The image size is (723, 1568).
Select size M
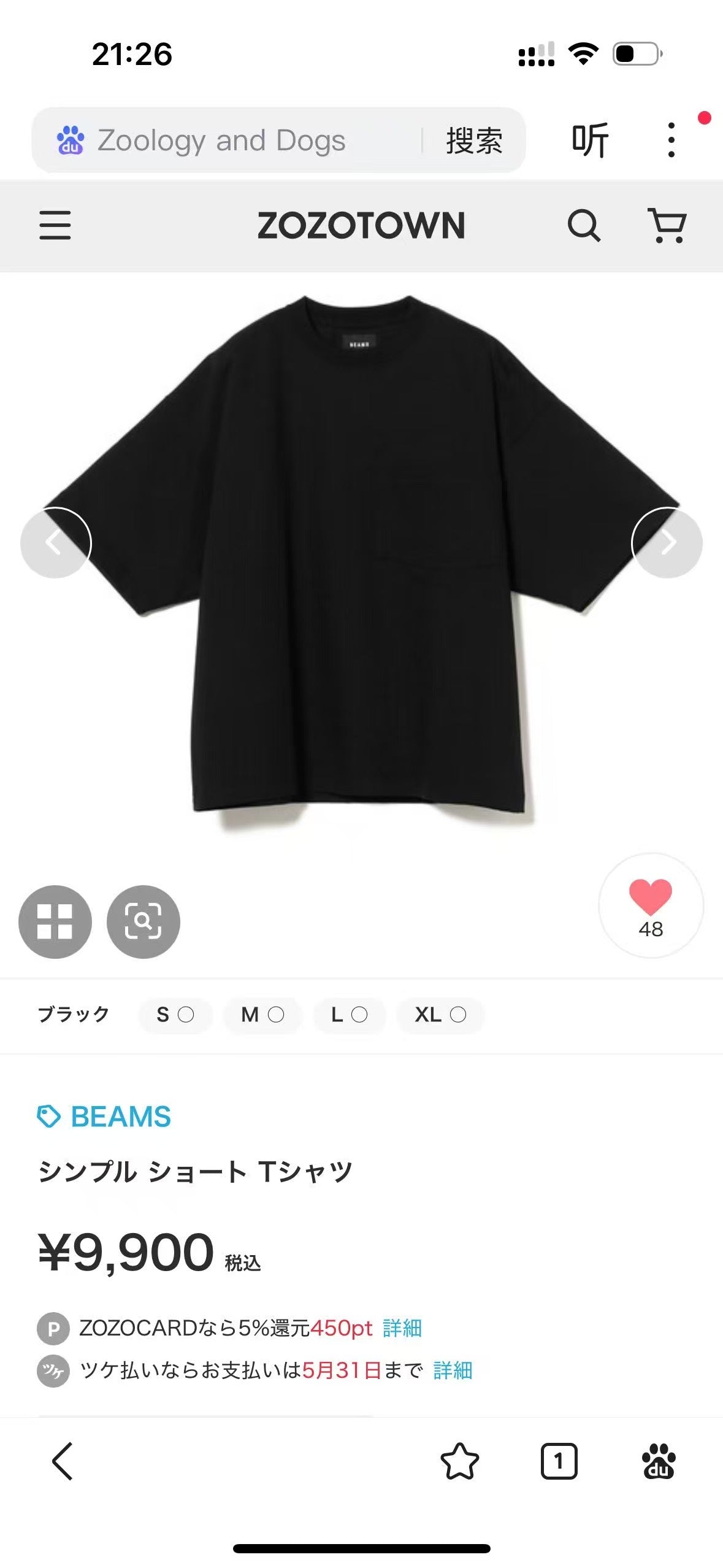262,1015
